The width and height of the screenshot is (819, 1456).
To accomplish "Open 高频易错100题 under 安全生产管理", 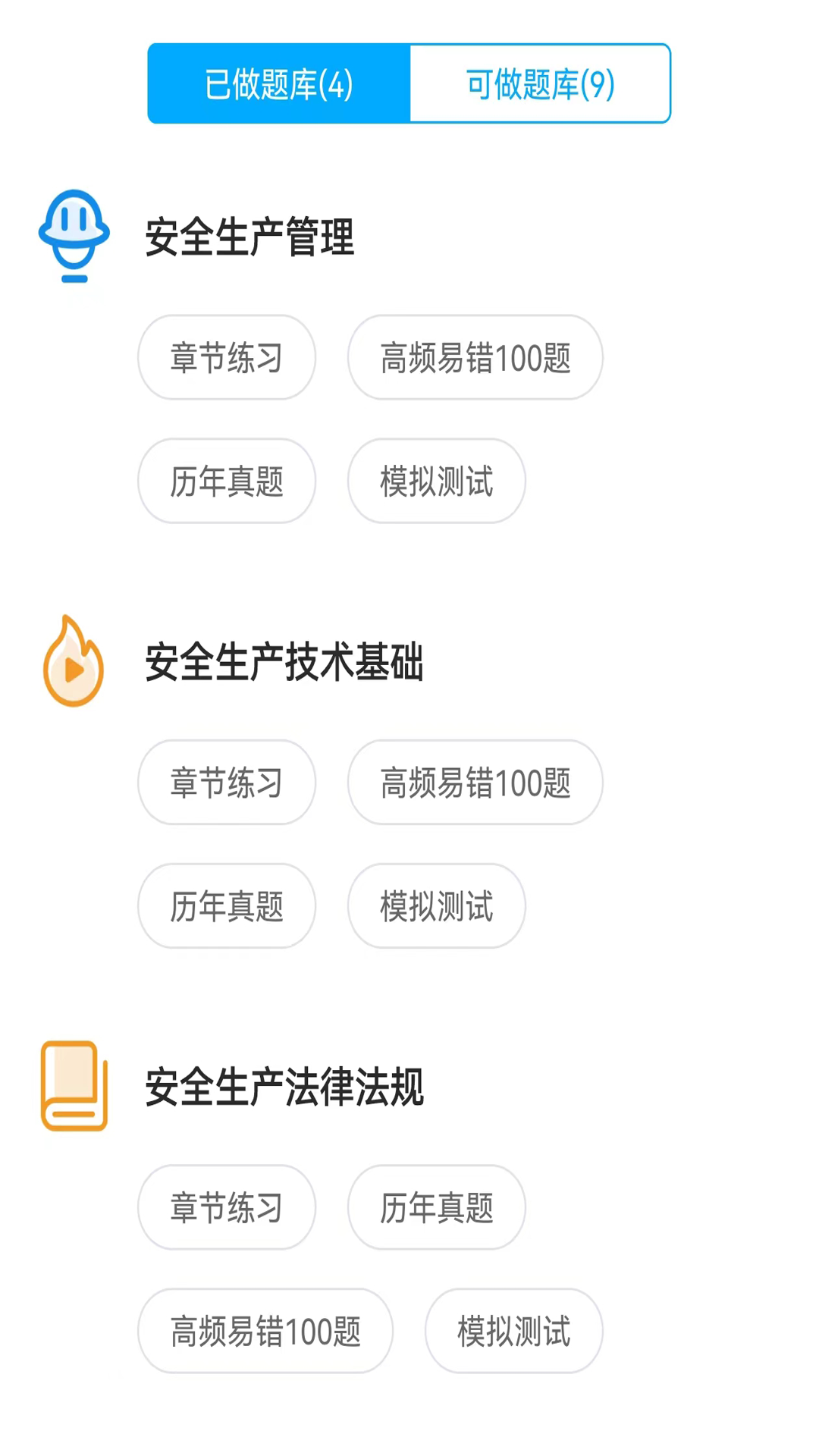I will [475, 357].
